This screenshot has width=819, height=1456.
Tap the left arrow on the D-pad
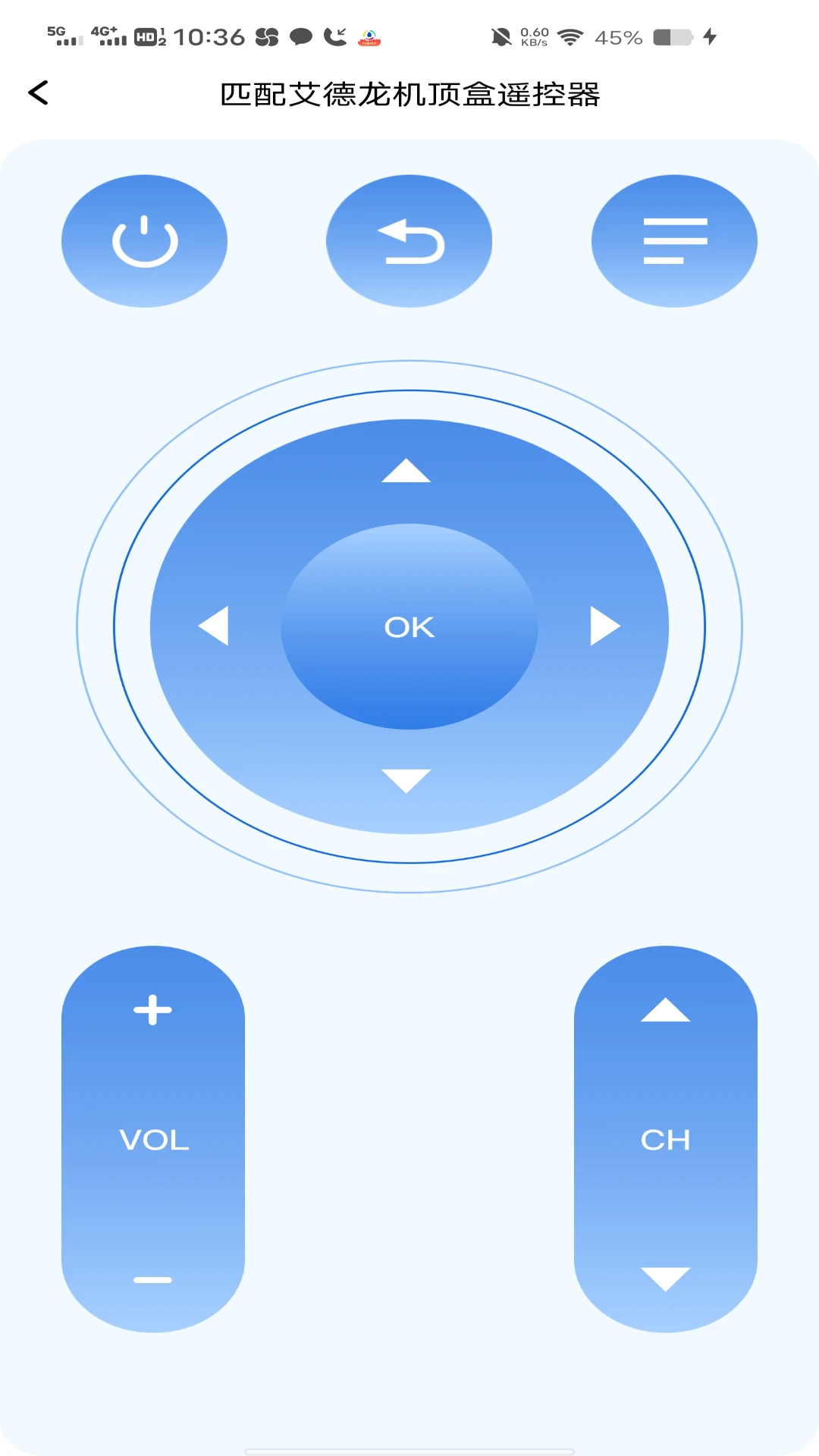point(213,626)
